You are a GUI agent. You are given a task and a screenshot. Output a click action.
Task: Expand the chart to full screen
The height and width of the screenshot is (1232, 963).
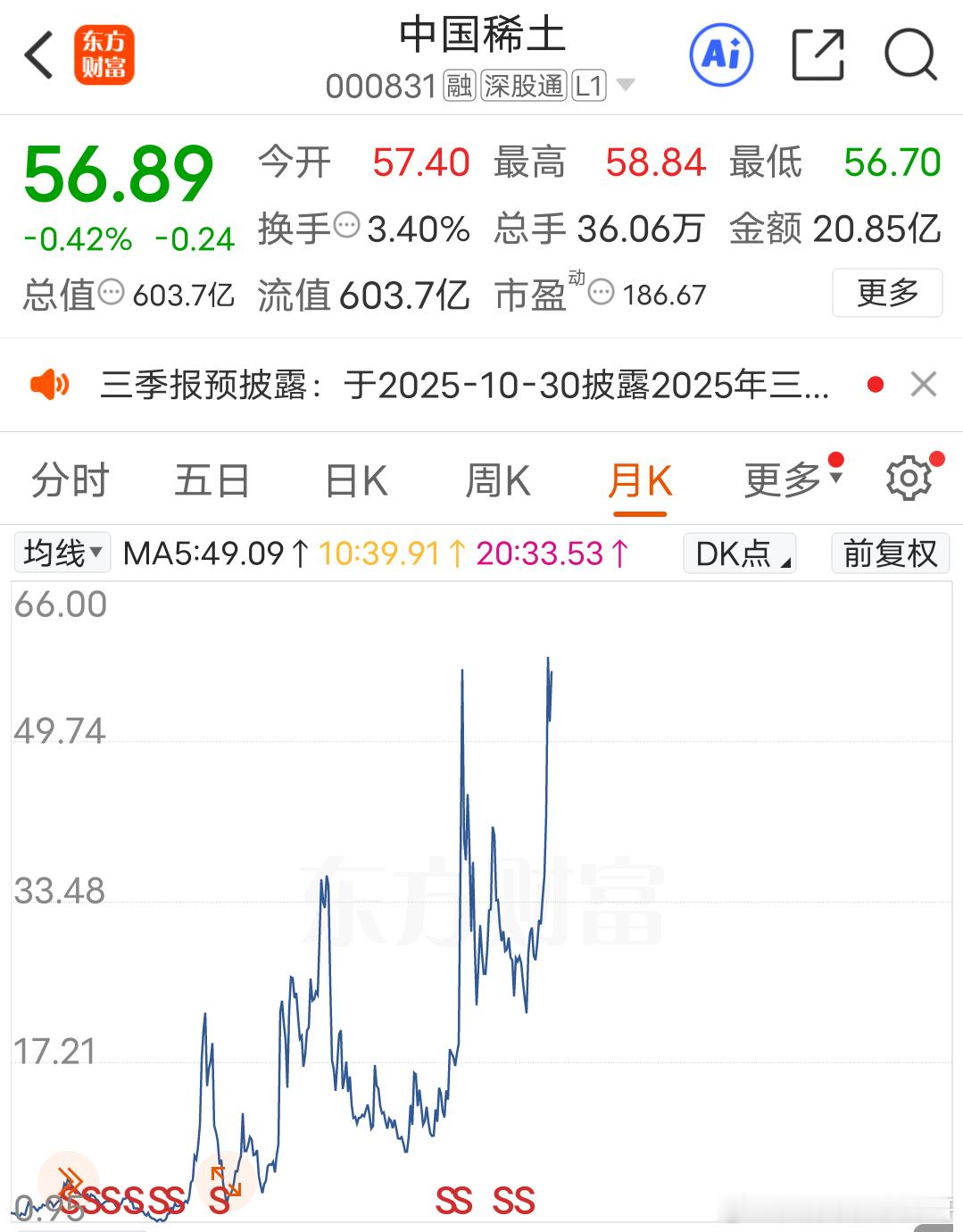click(226, 1180)
